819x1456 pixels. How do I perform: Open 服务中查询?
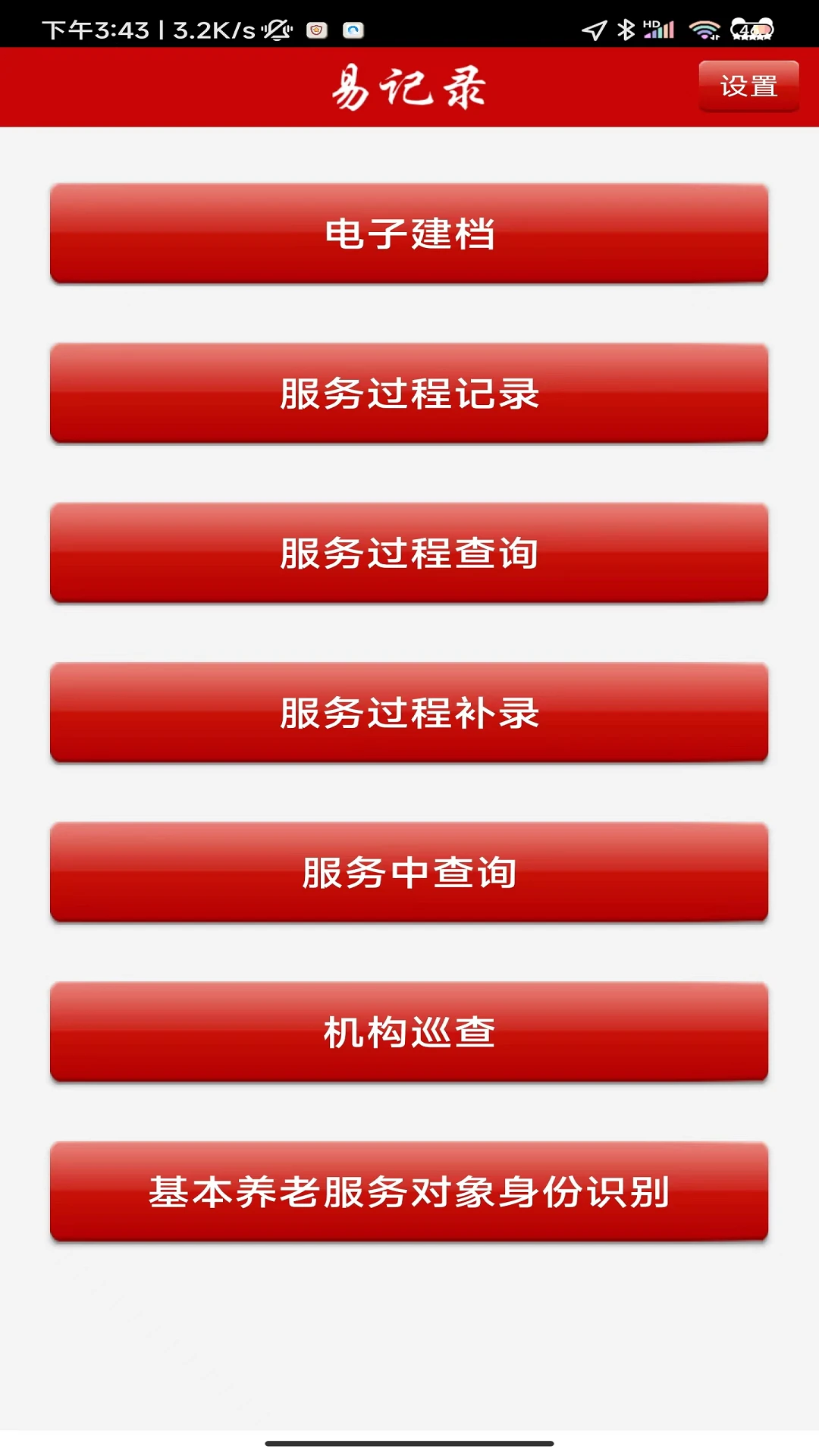coord(409,871)
